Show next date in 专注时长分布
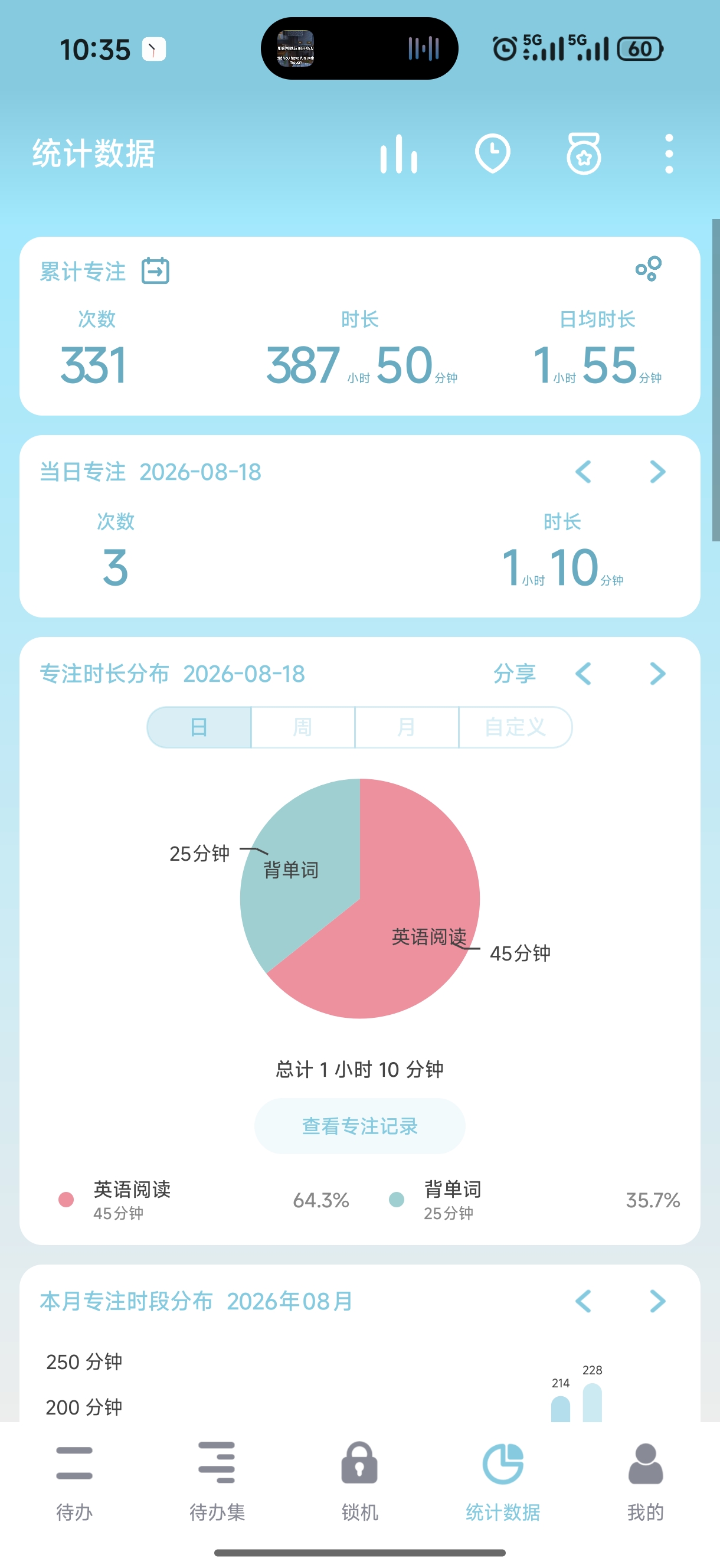The height and width of the screenshot is (1568, 720). tap(657, 673)
